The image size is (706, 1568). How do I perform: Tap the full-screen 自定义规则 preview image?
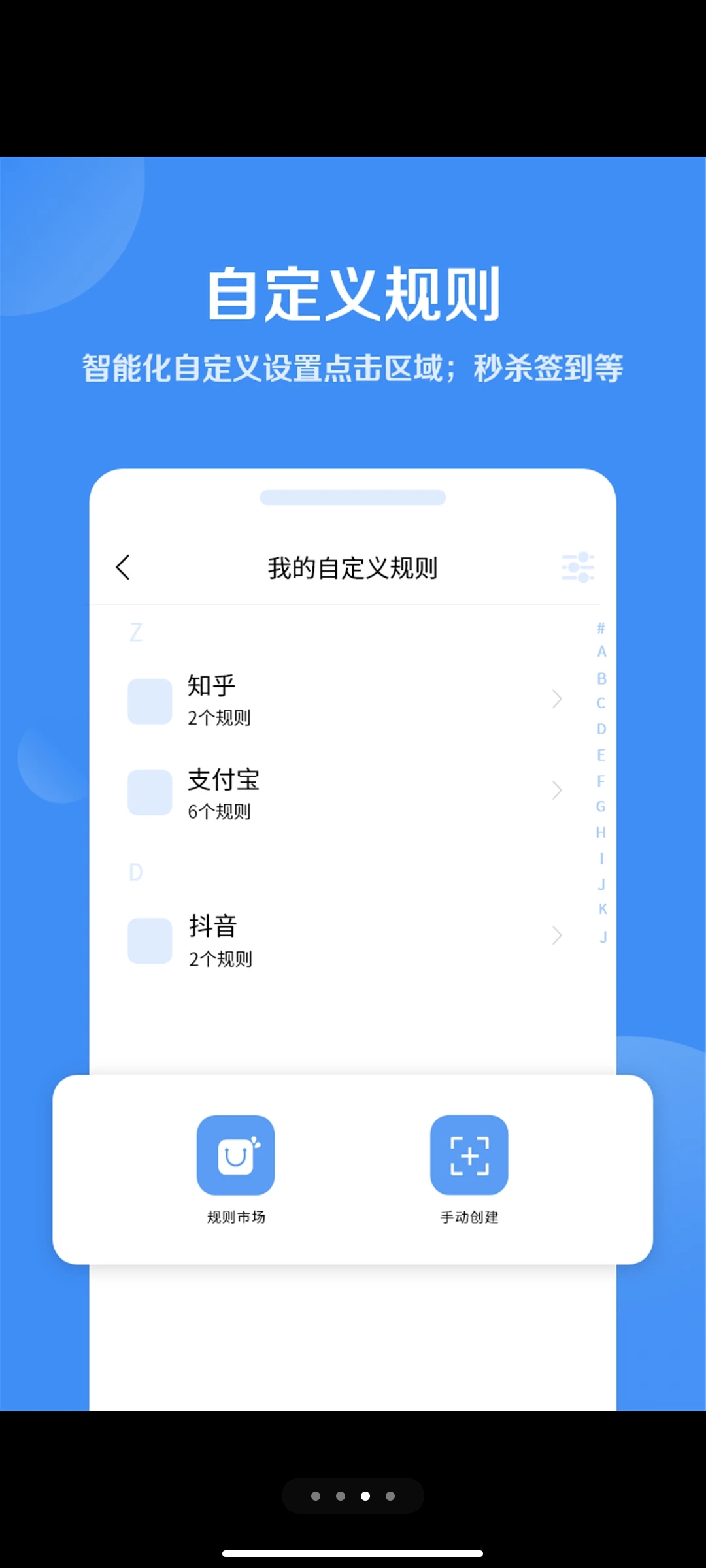pyautogui.click(x=353, y=784)
